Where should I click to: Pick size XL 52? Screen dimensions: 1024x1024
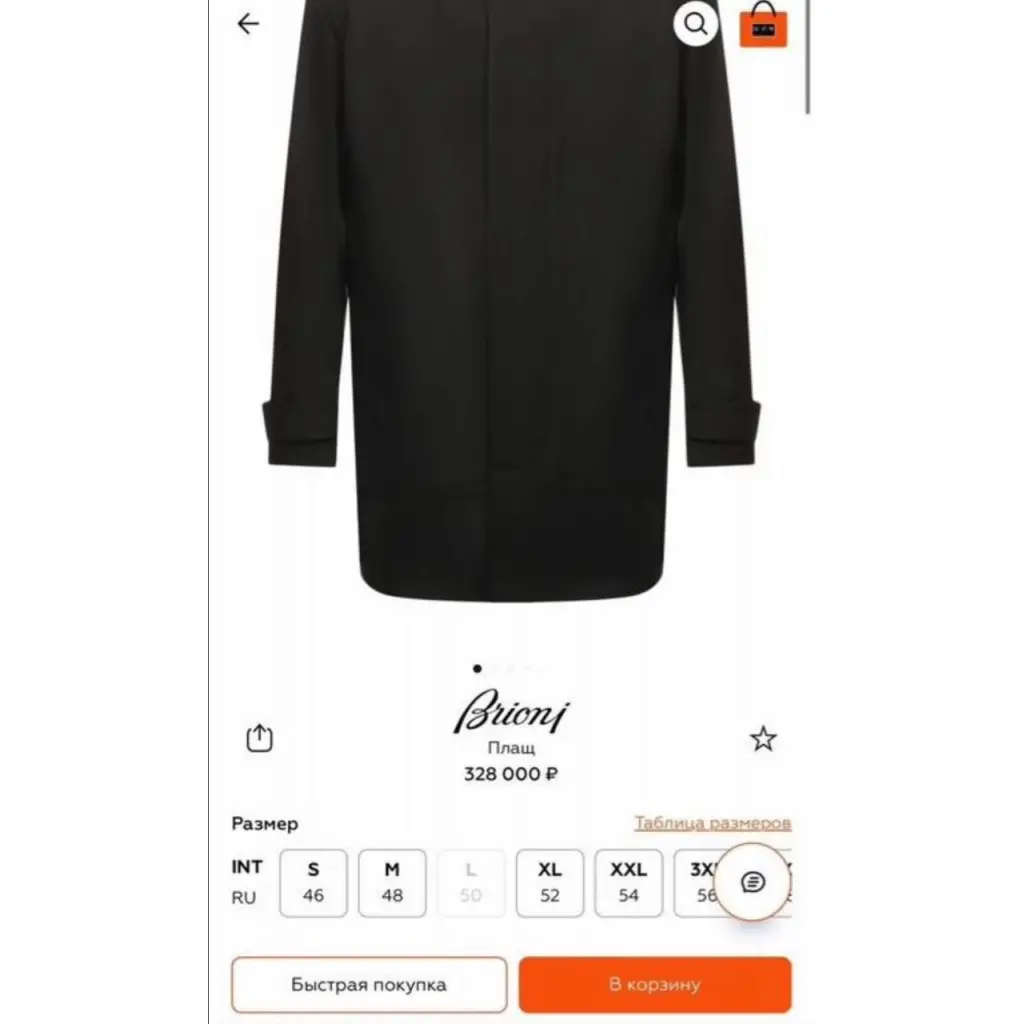pos(550,883)
